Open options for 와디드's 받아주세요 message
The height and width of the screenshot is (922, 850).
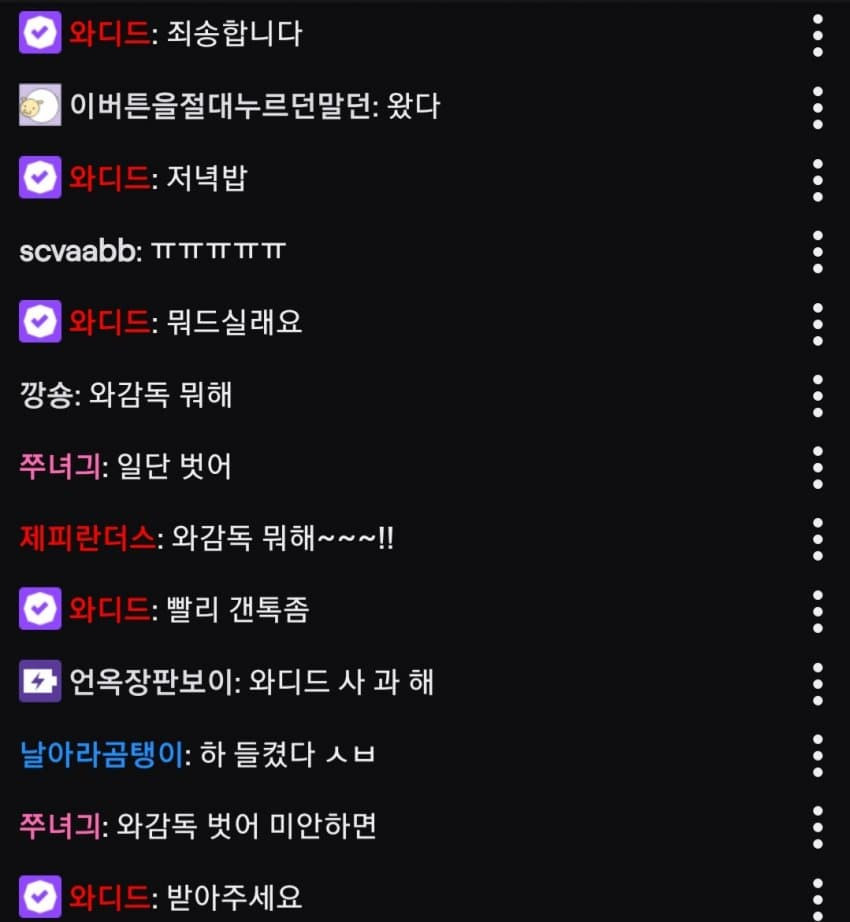817,897
